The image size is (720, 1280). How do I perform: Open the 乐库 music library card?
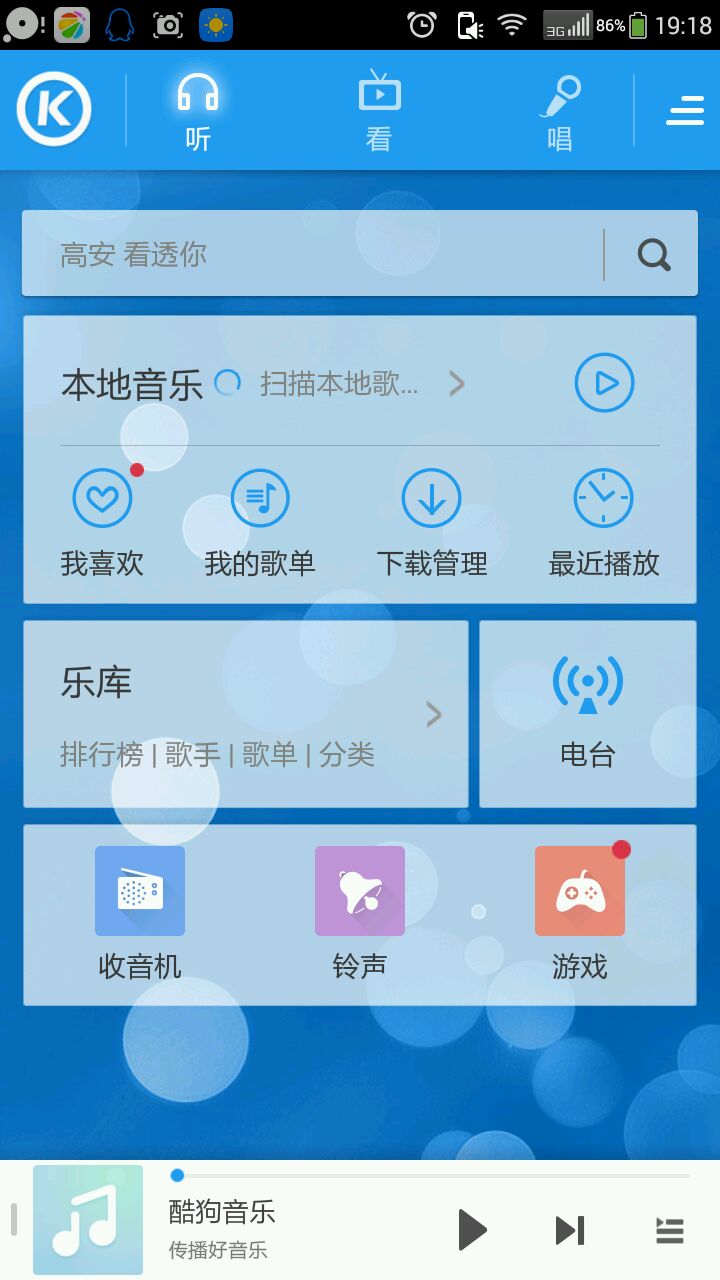pos(246,714)
